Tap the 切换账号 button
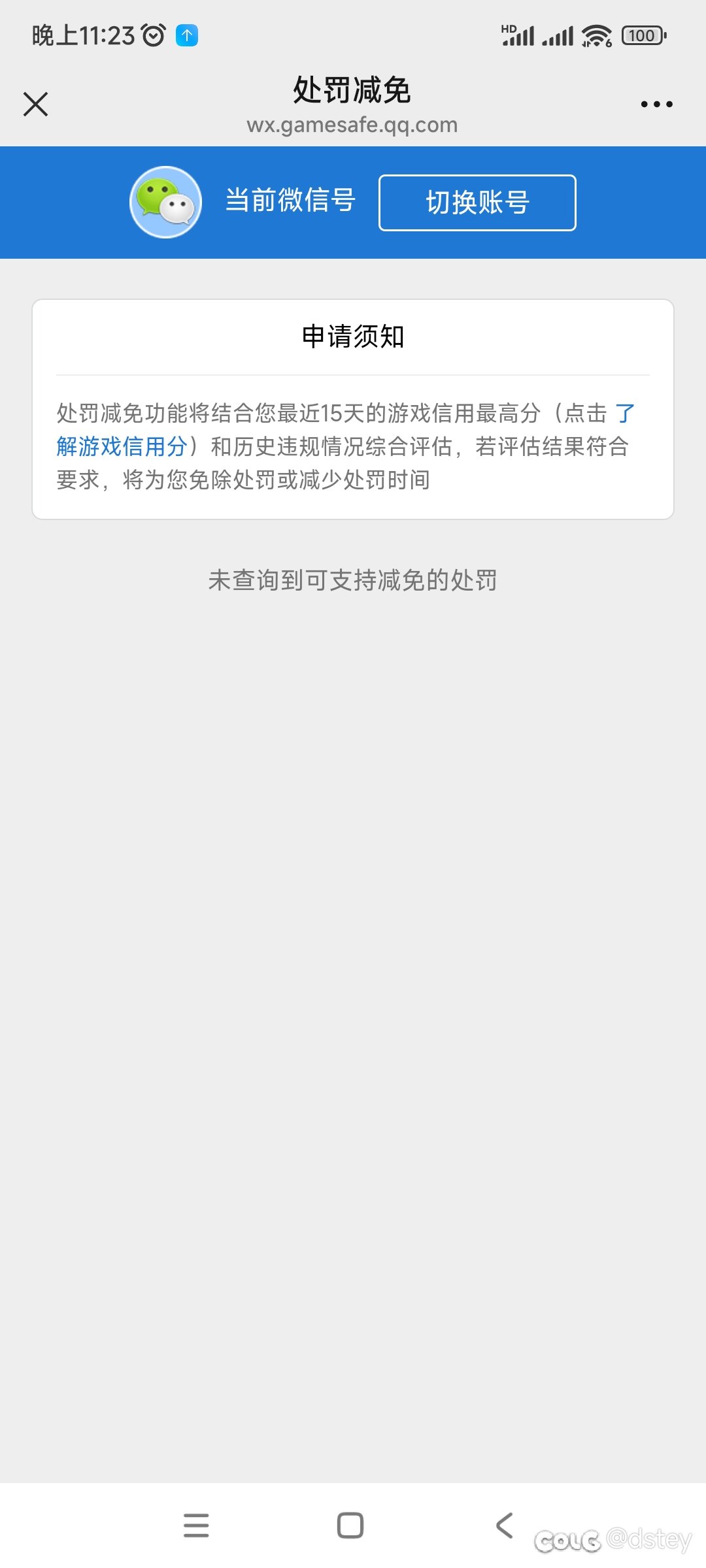 pos(477,203)
